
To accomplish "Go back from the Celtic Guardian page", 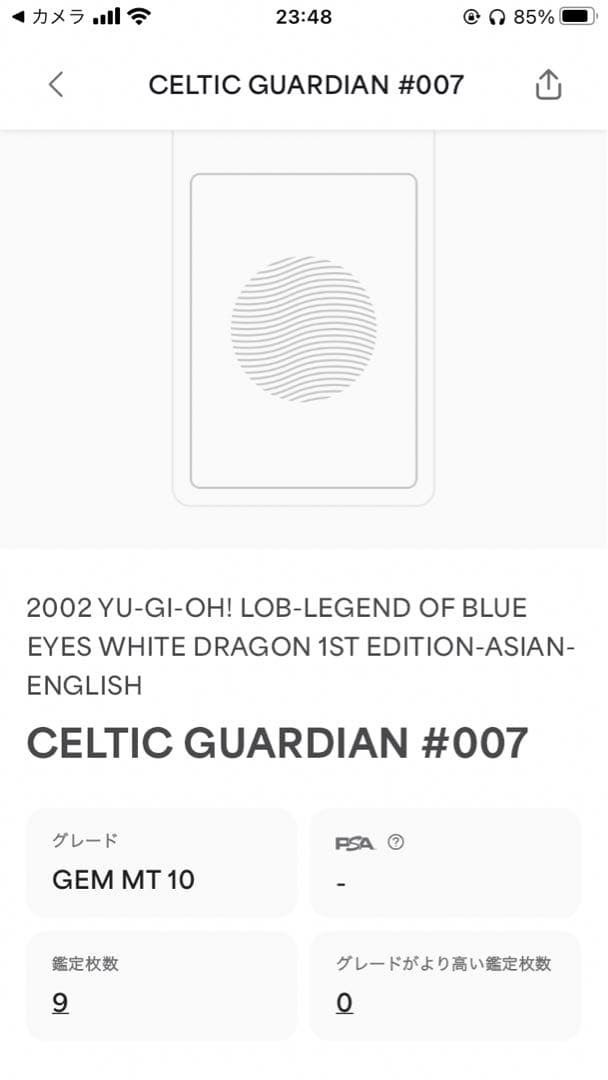I will tap(56, 85).
